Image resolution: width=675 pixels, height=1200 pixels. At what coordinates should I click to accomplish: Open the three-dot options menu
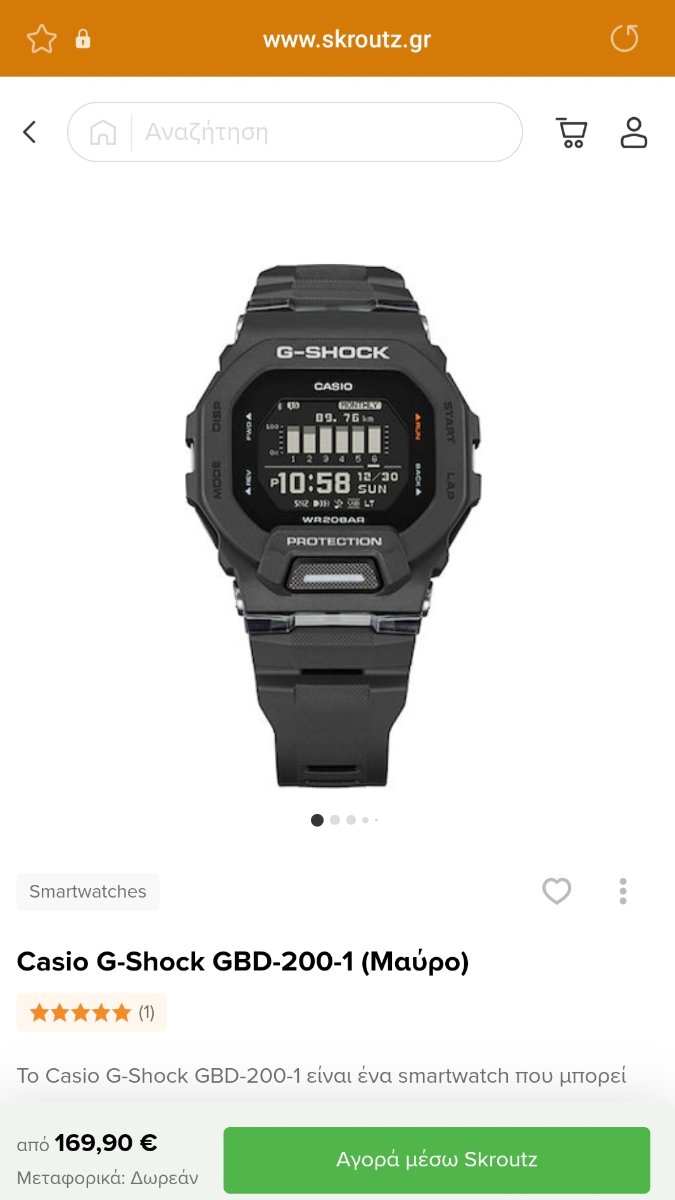click(x=623, y=891)
